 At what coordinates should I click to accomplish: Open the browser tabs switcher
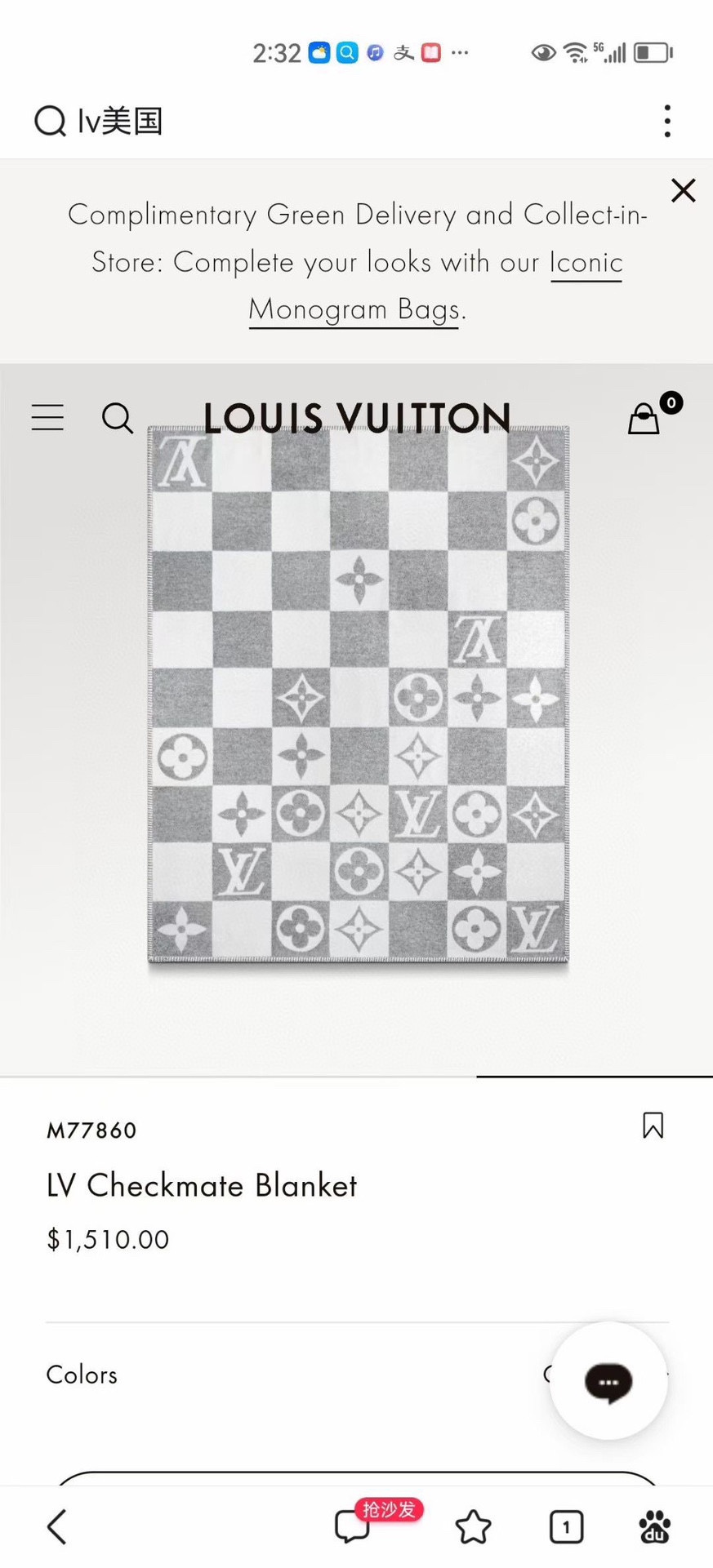click(x=567, y=1527)
